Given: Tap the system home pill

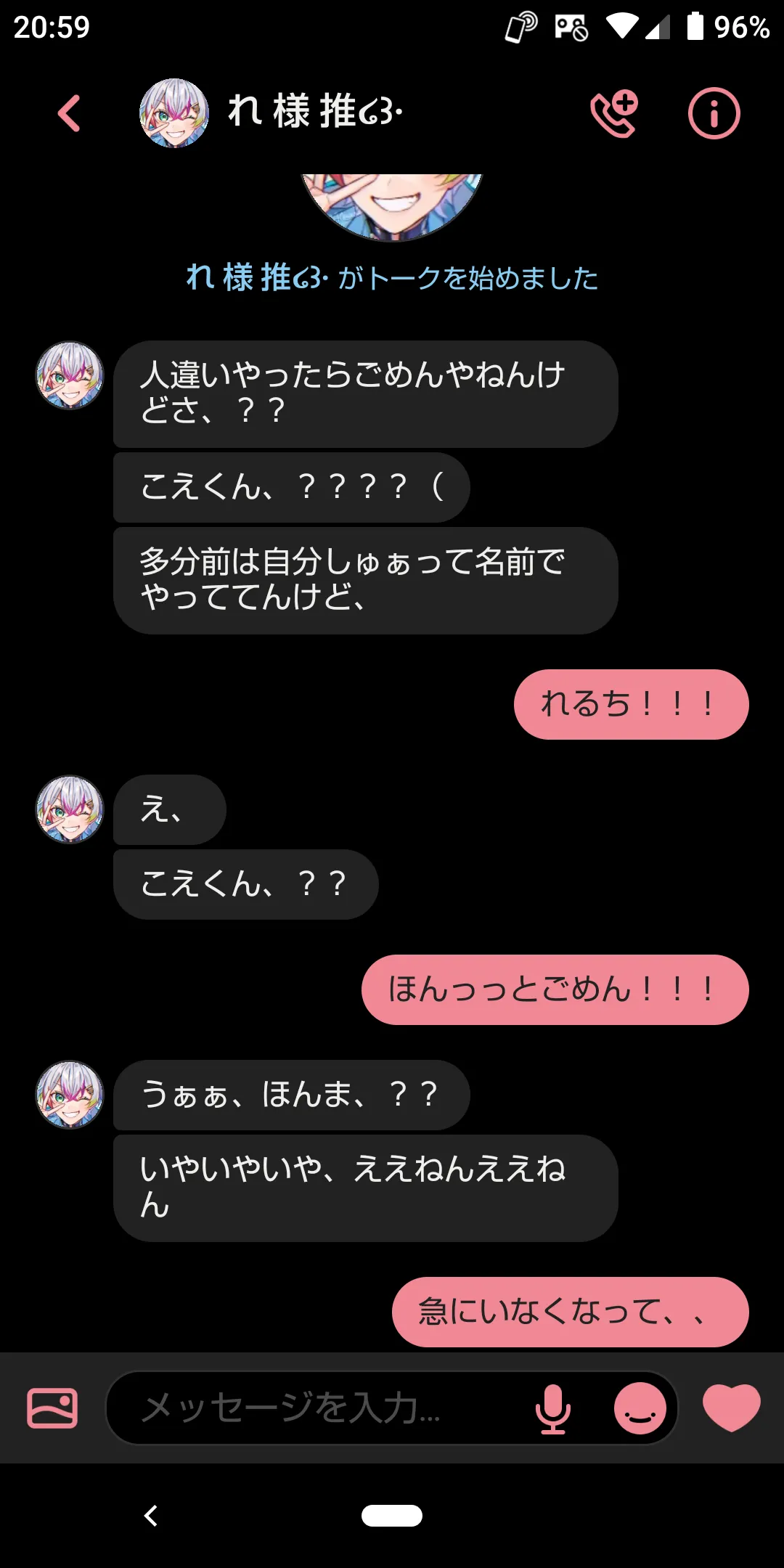Looking at the screenshot, I should click(x=392, y=1516).
